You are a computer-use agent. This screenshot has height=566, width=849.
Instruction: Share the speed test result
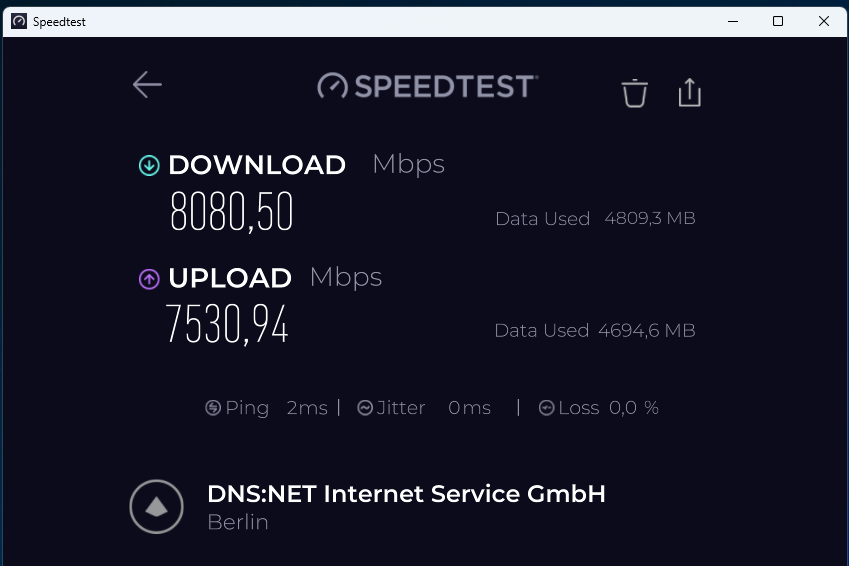tap(690, 92)
